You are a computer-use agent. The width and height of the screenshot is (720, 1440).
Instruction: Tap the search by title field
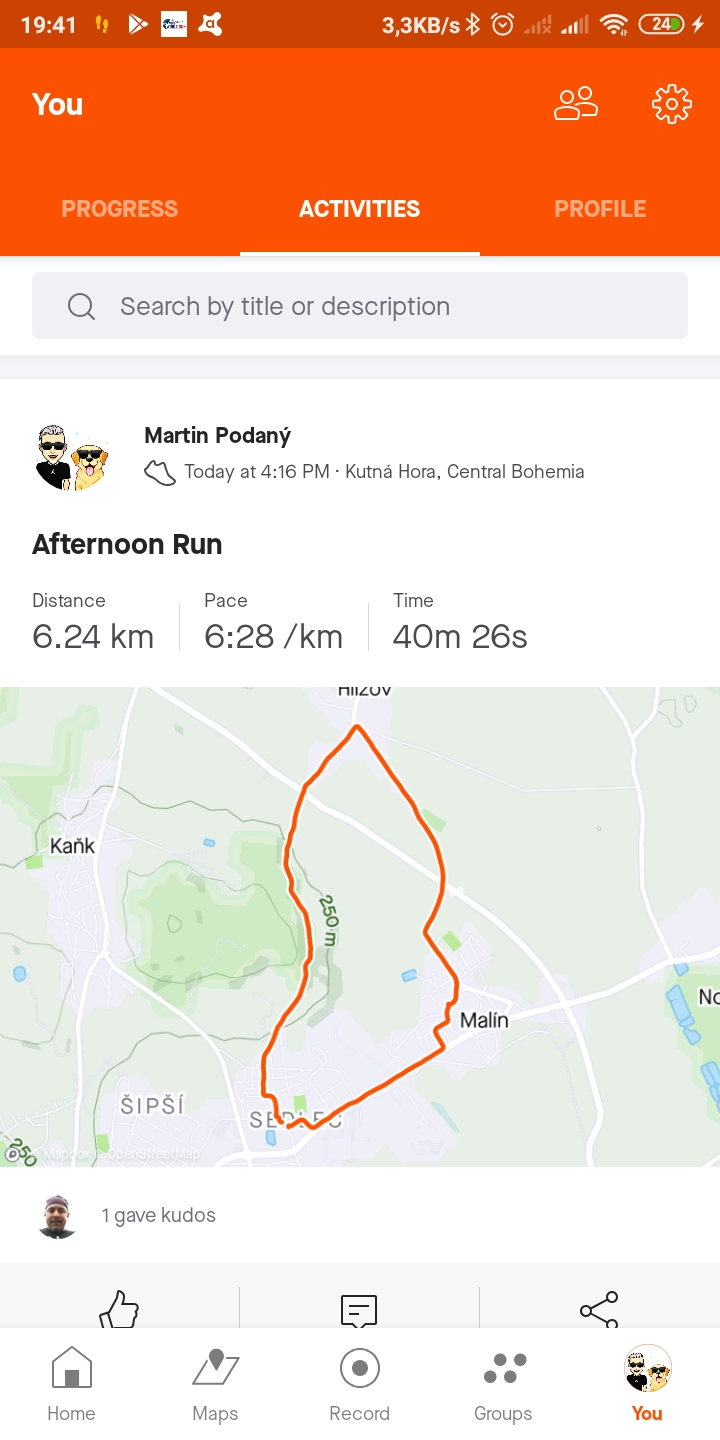(360, 306)
